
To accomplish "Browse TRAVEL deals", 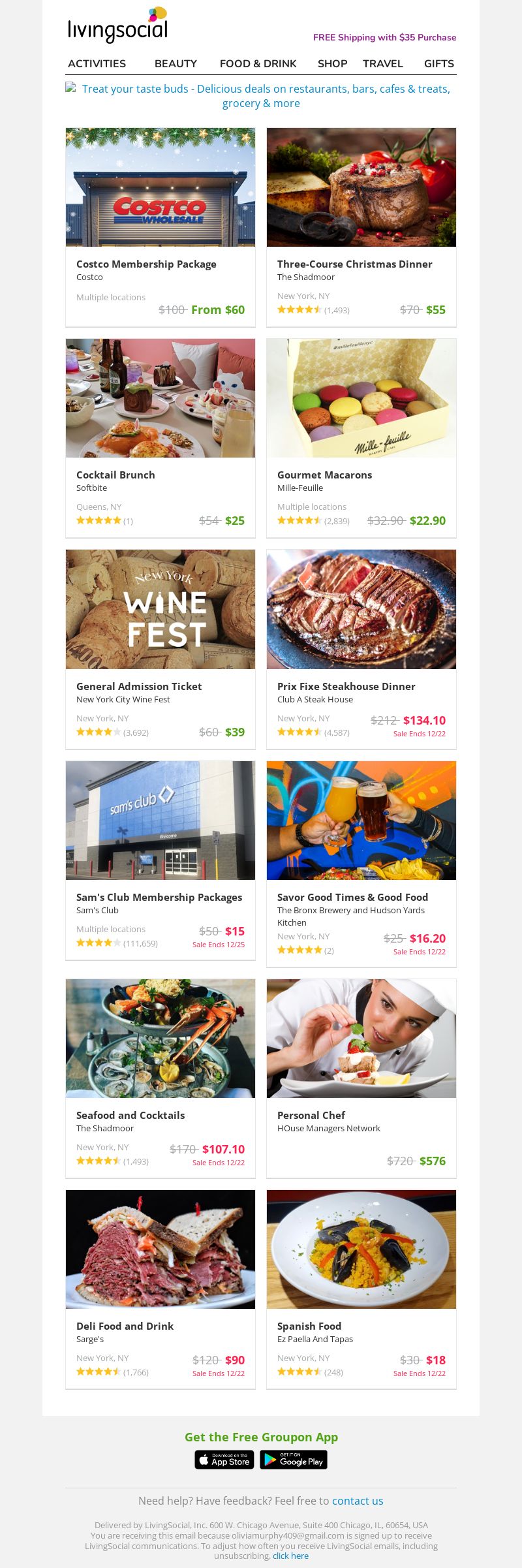I will 382,63.
